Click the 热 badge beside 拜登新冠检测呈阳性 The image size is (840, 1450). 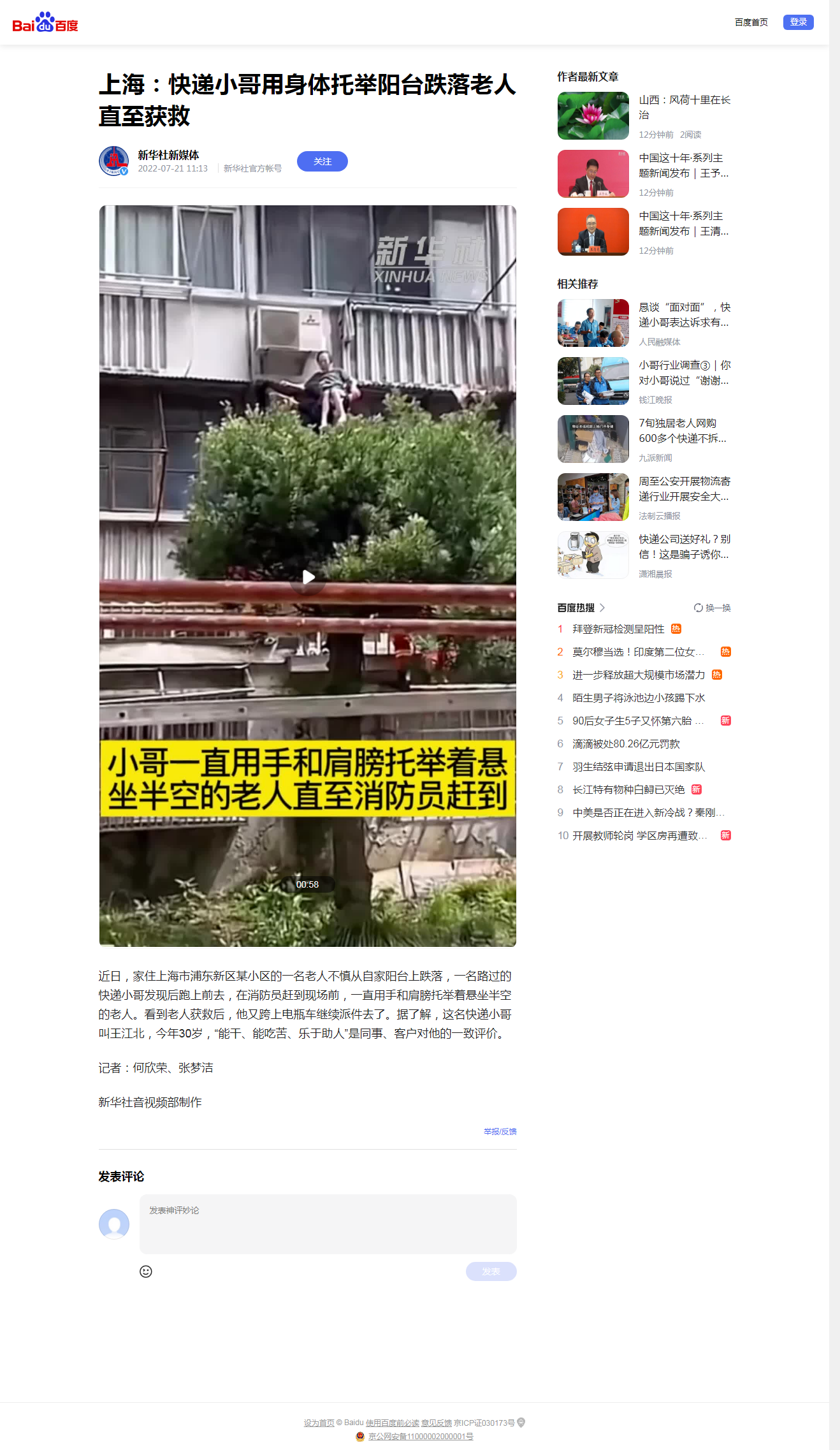pyautogui.click(x=677, y=628)
